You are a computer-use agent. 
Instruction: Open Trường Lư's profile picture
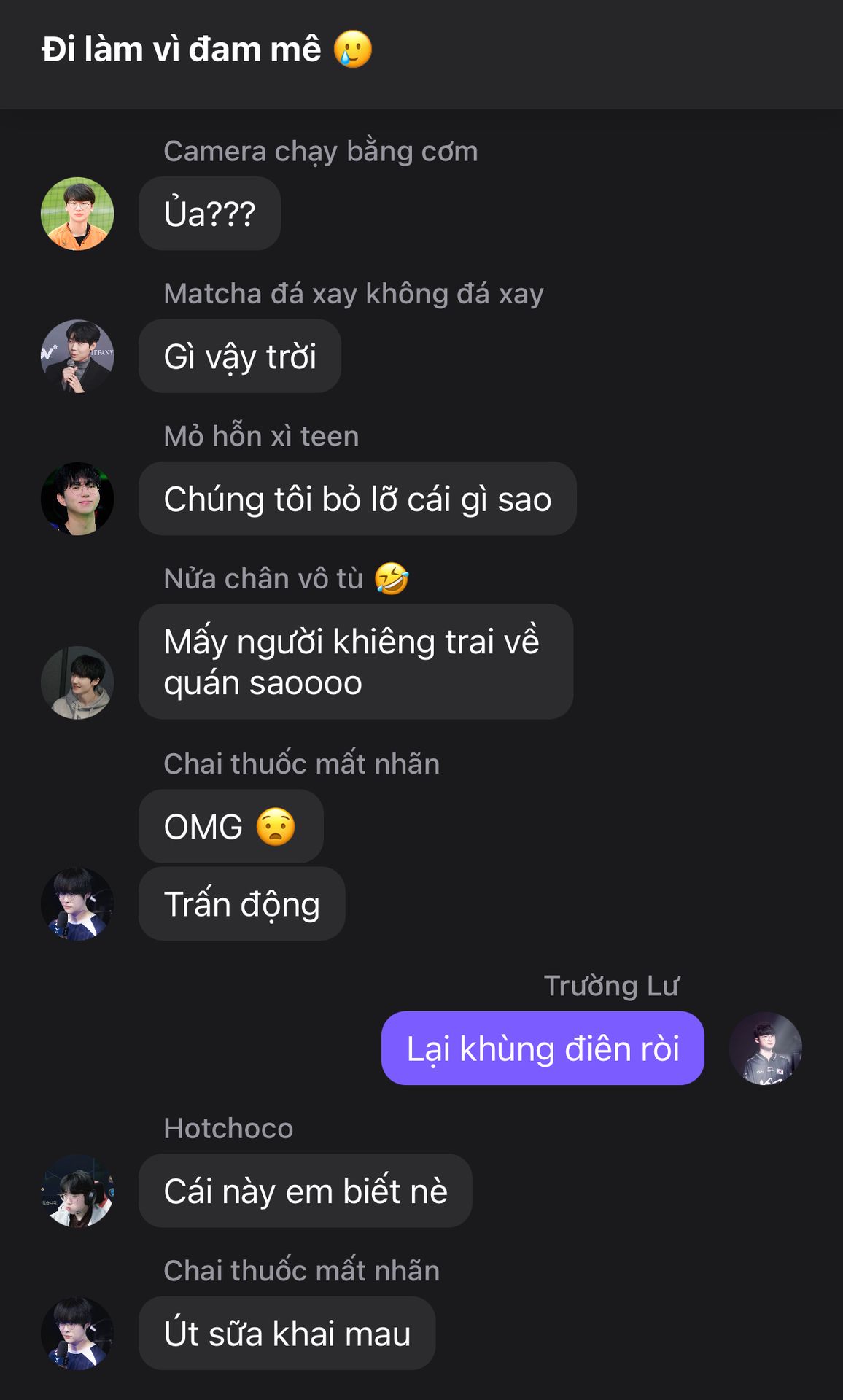766,1048
